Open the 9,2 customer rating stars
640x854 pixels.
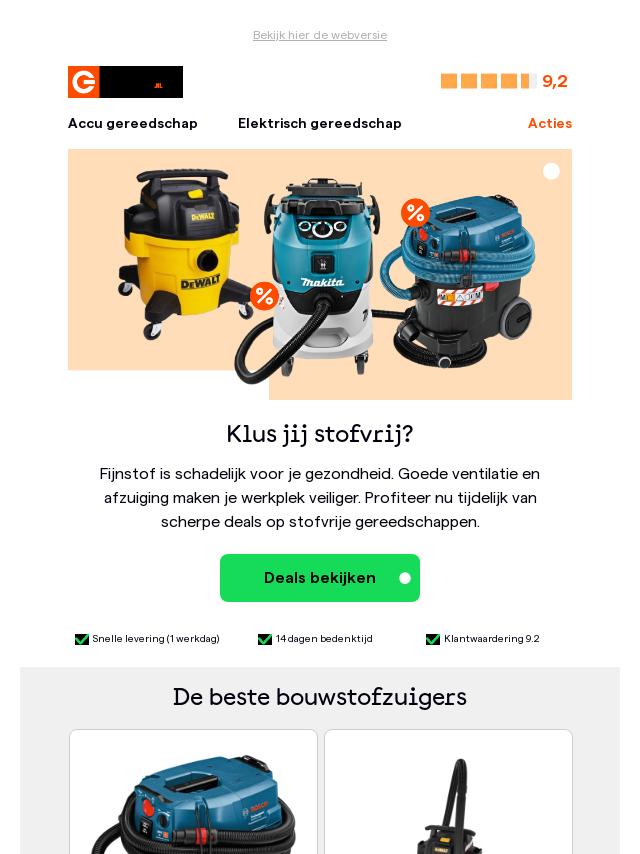(x=504, y=81)
